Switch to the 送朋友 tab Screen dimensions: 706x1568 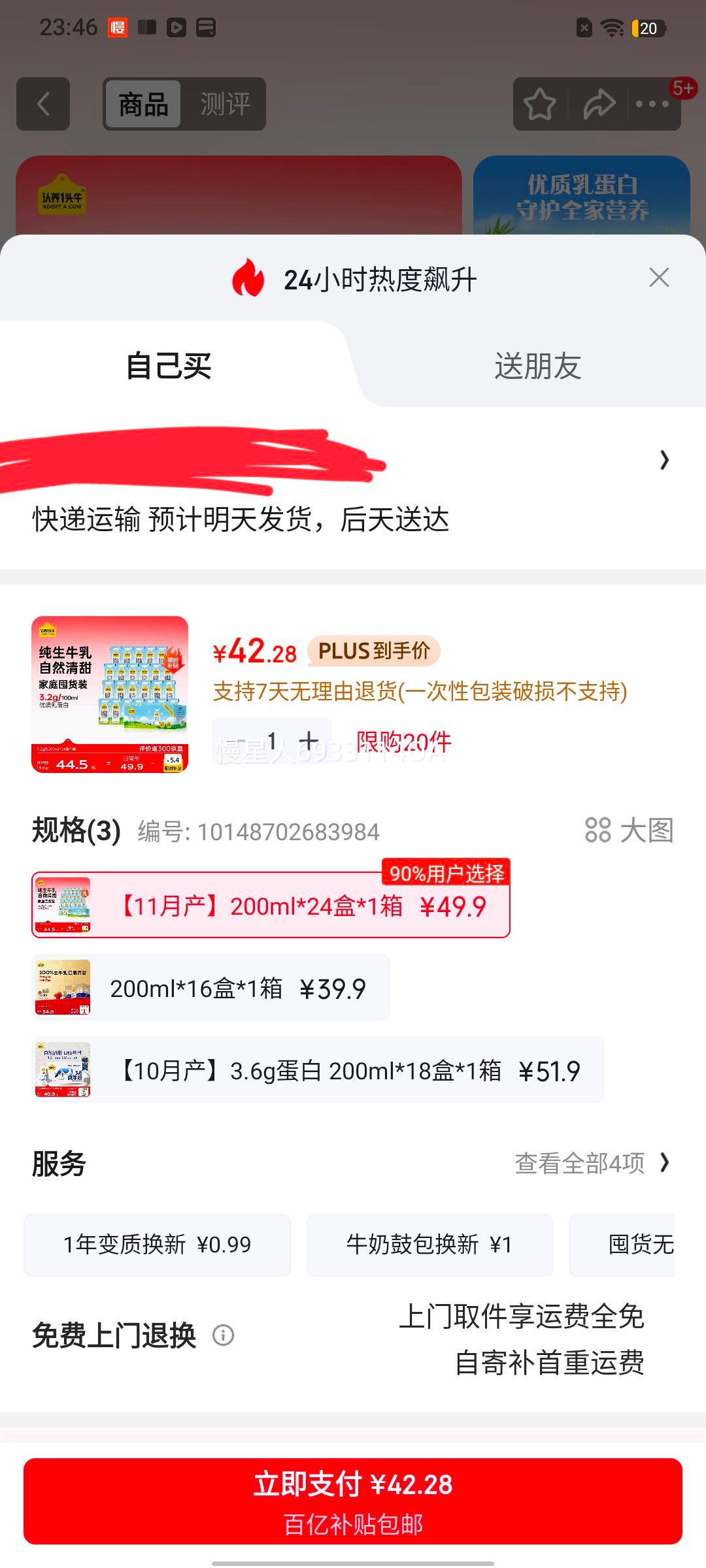[539, 368]
